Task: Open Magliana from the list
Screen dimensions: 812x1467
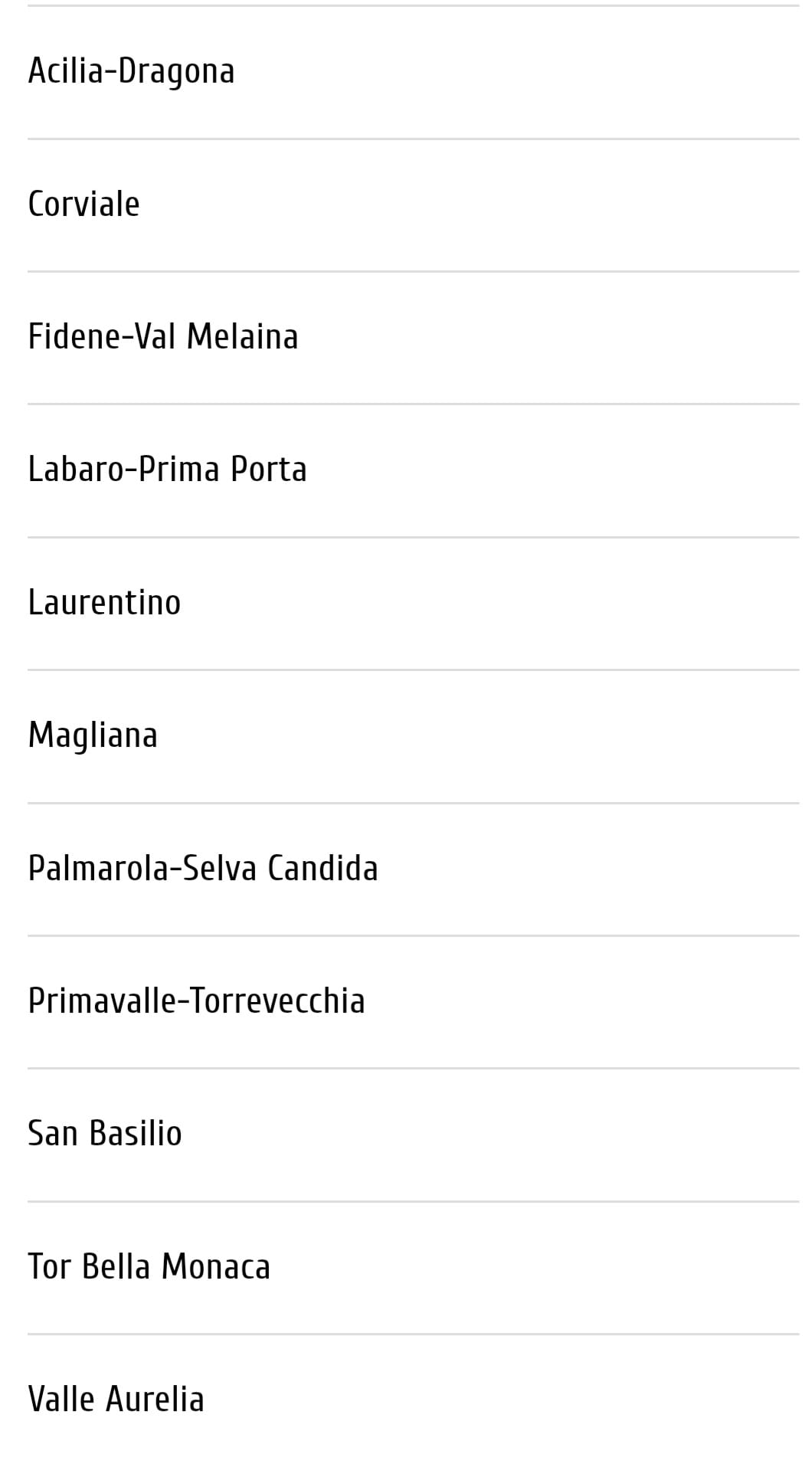Action: (x=414, y=736)
